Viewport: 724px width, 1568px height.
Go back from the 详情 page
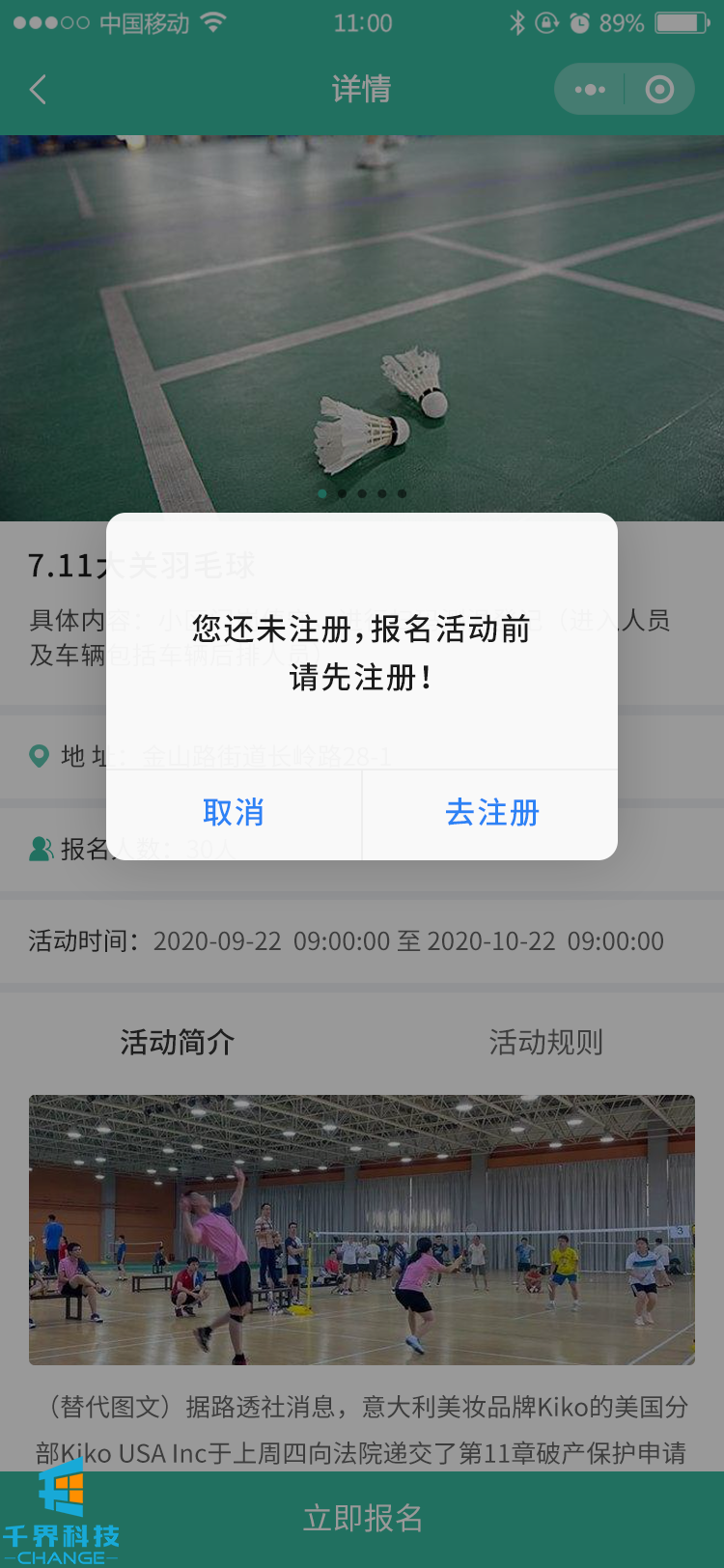click(x=39, y=90)
